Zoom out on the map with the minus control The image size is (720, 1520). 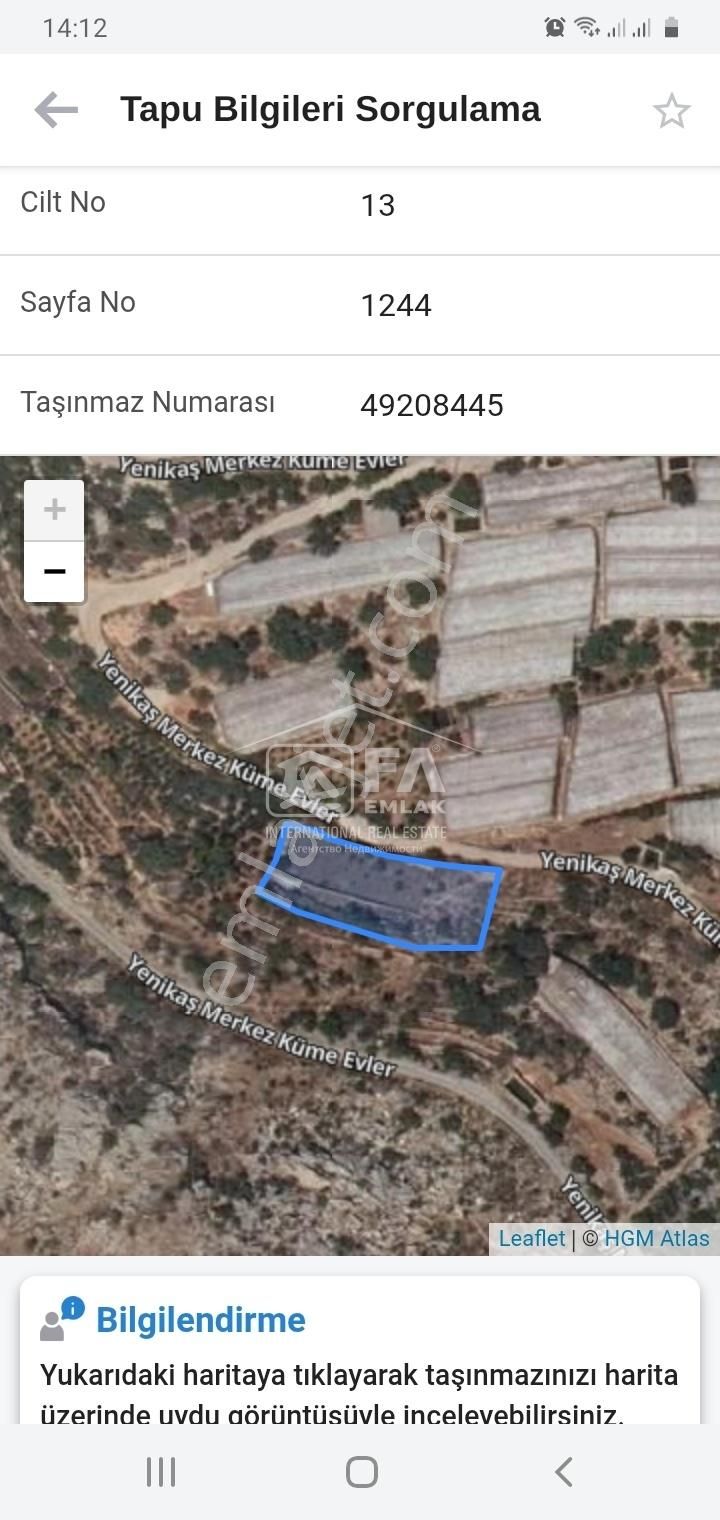pyautogui.click(x=54, y=571)
